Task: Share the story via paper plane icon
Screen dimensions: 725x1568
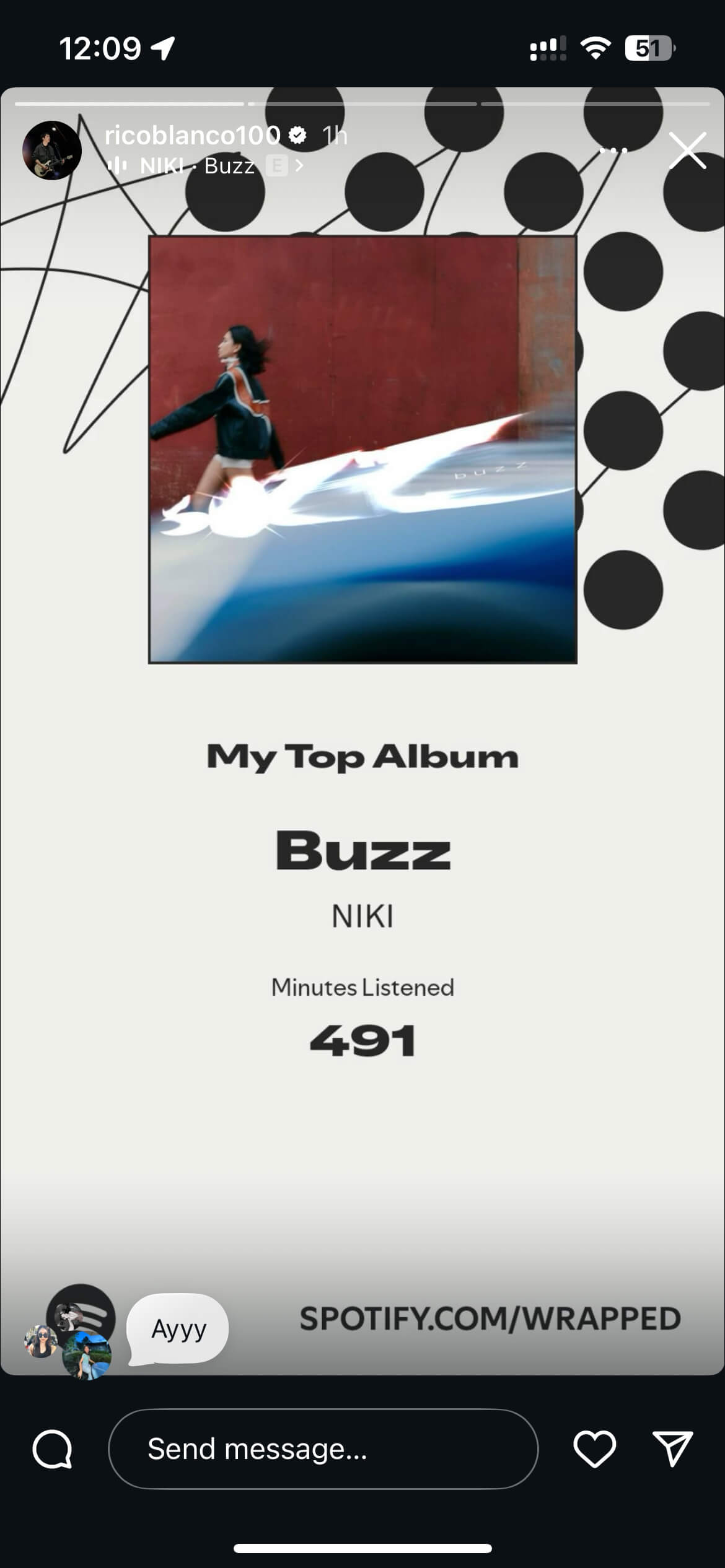Action: pyautogui.click(x=672, y=1449)
